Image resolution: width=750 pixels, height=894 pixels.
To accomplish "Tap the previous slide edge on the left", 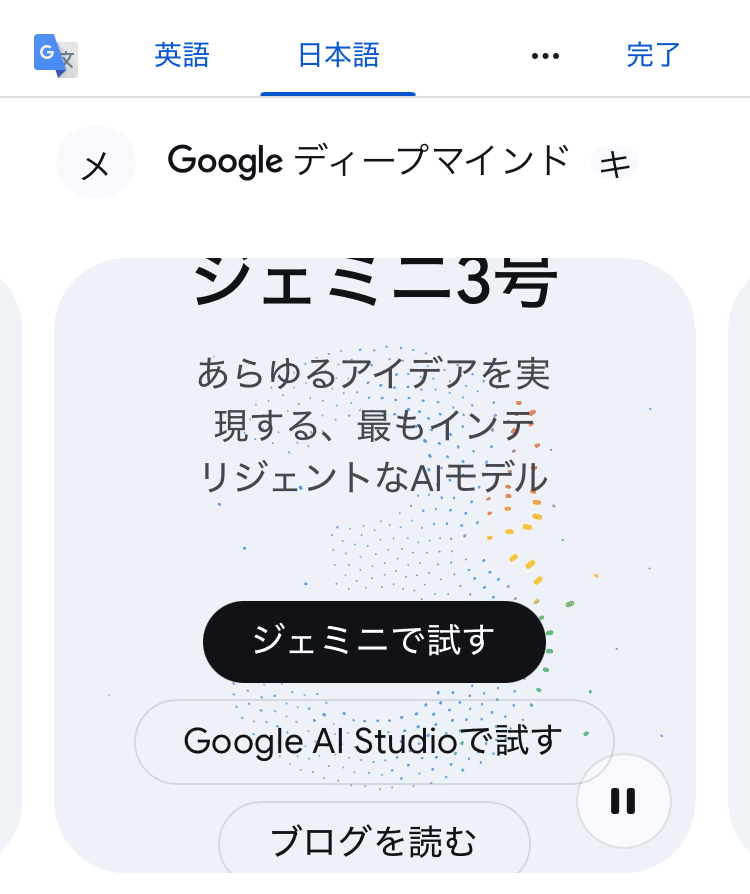I will click(10, 550).
